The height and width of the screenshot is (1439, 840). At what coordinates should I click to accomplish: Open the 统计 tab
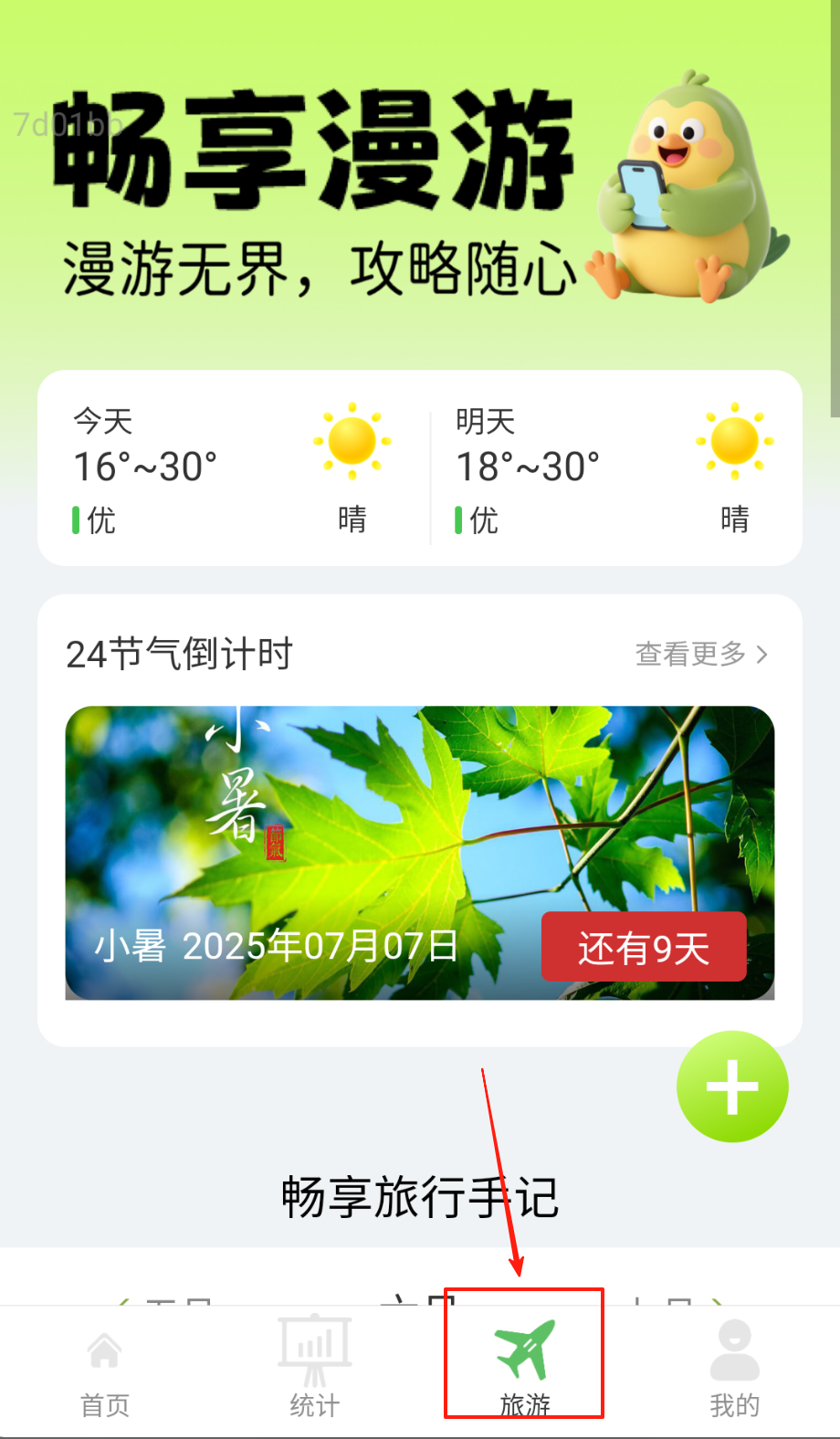pyautogui.click(x=314, y=1369)
